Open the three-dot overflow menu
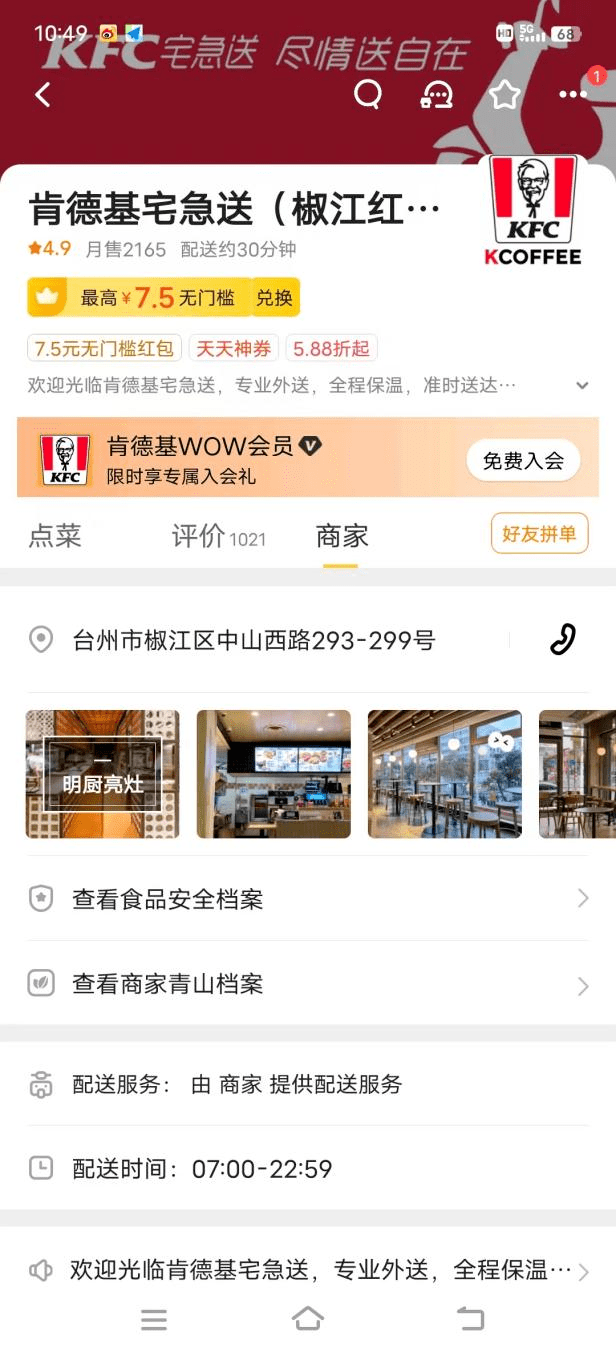The image size is (616, 1356). pyautogui.click(x=573, y=95)
